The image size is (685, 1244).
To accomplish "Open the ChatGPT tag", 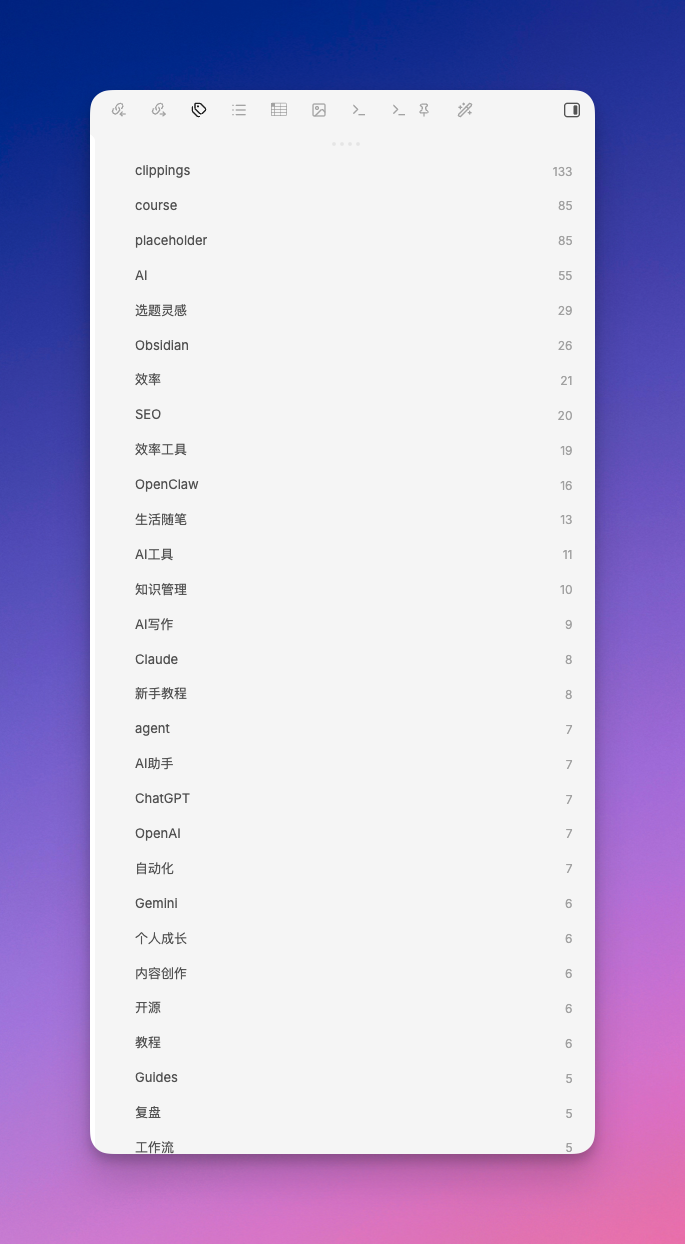I will click(162, 799).
